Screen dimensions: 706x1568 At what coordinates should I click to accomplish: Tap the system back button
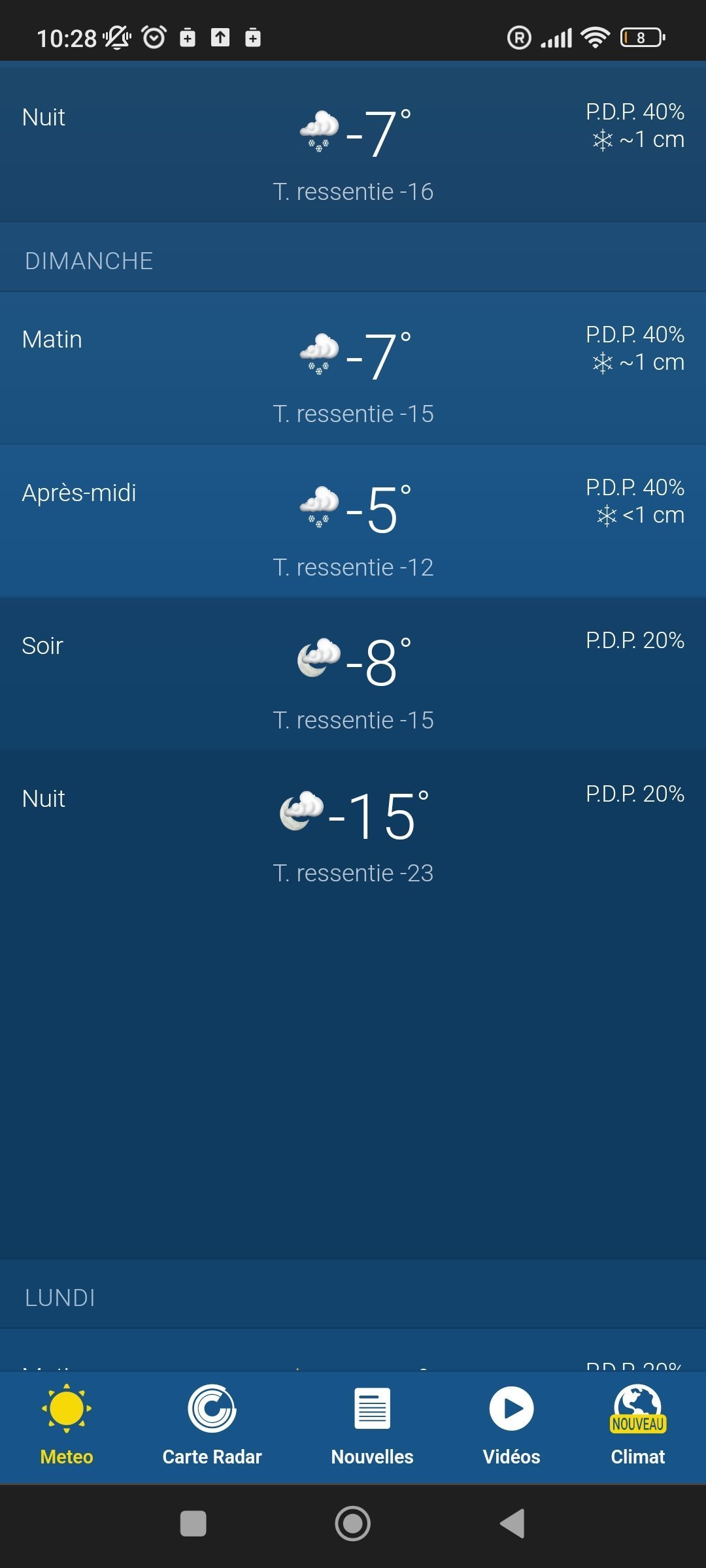tap(513, 1524)
